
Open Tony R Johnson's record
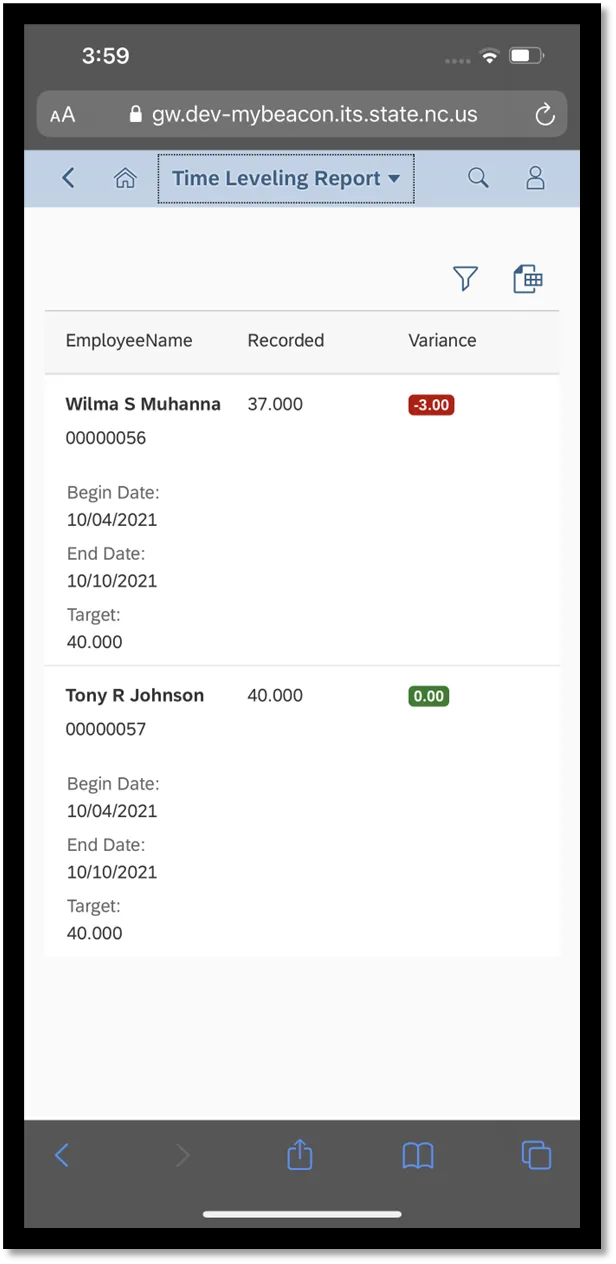tap(135, 696)
